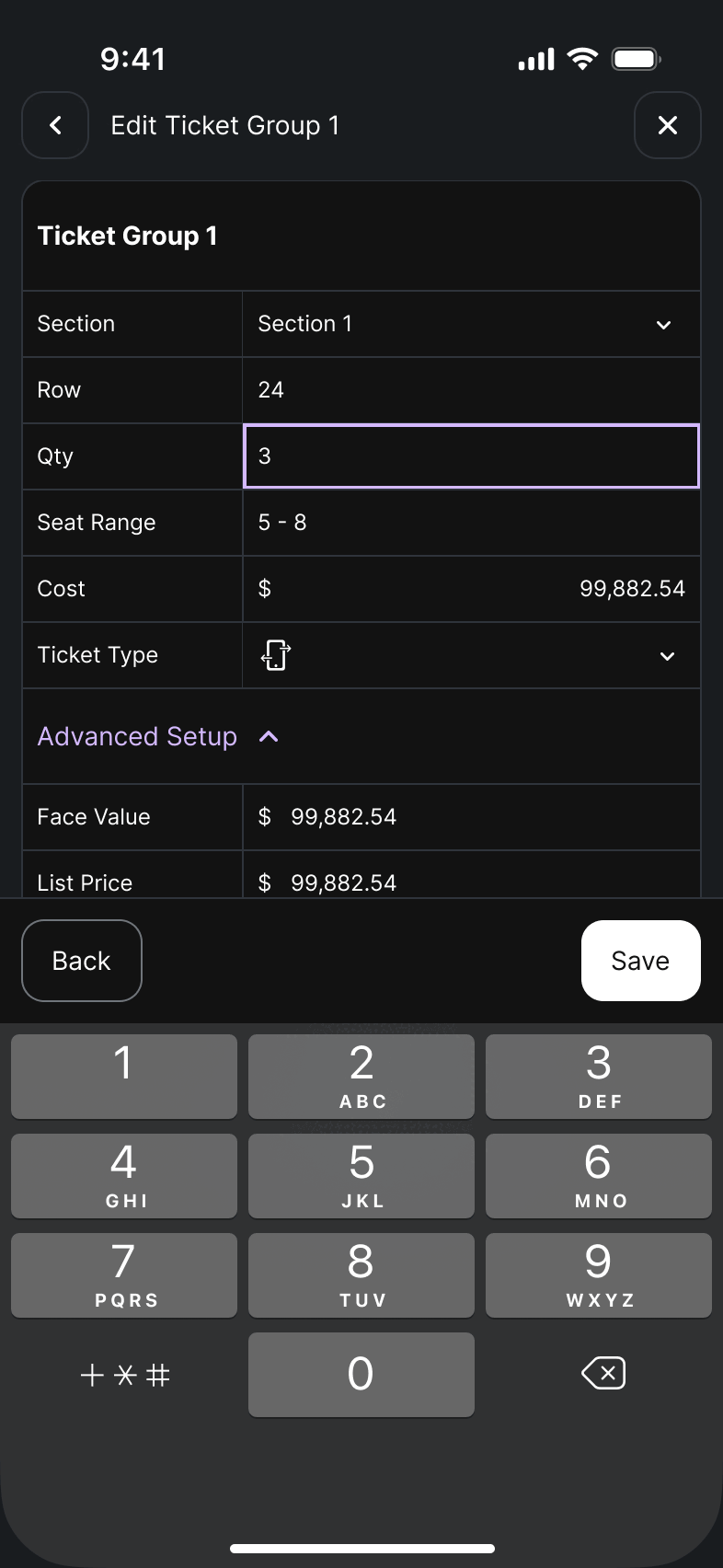723x1568 pixels.
Task: Edit the Seat Range field
Action: coord(471,523)
